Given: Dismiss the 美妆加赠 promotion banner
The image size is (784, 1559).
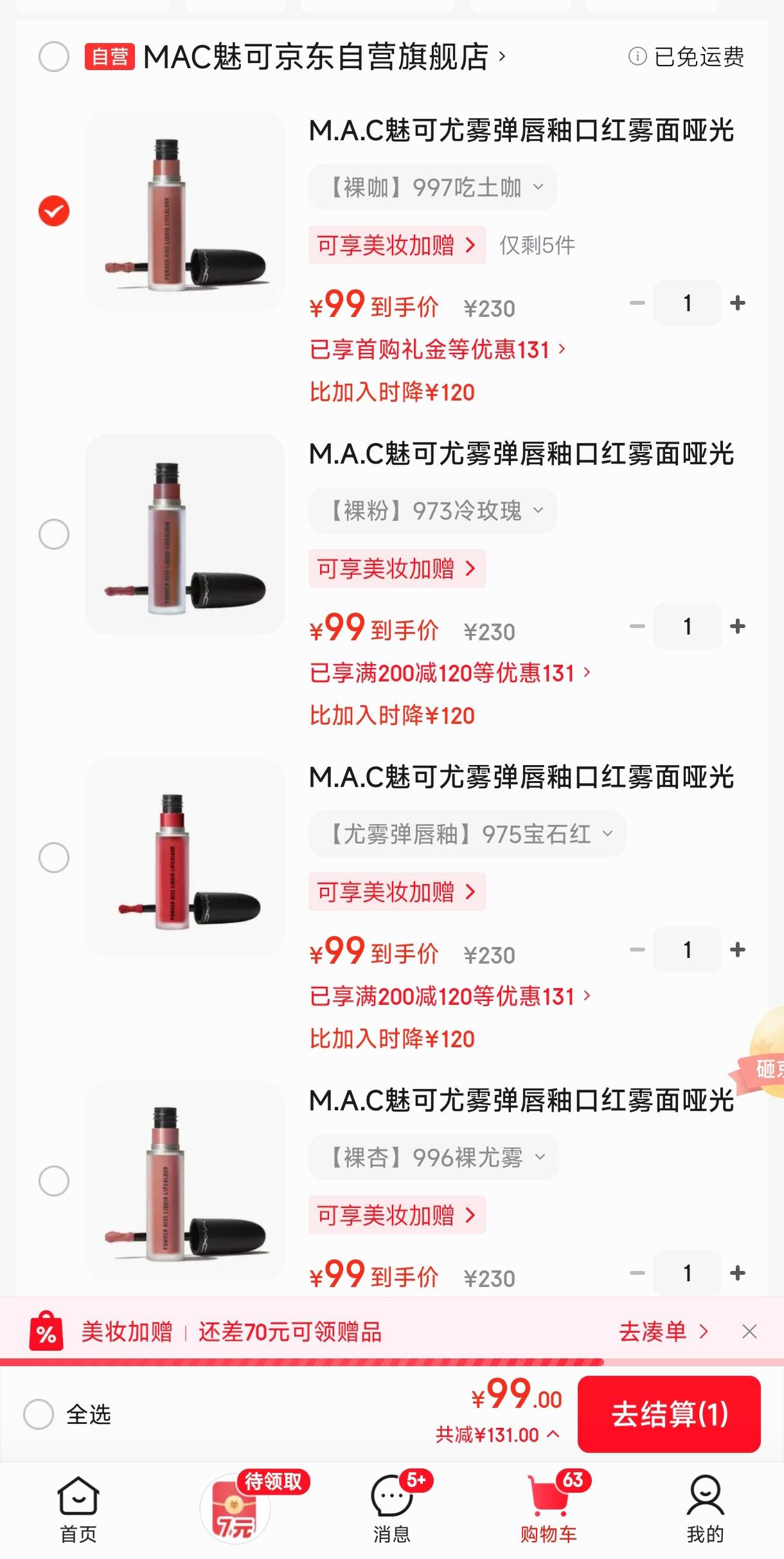Looking at the screenshot, I should 749,1331.
